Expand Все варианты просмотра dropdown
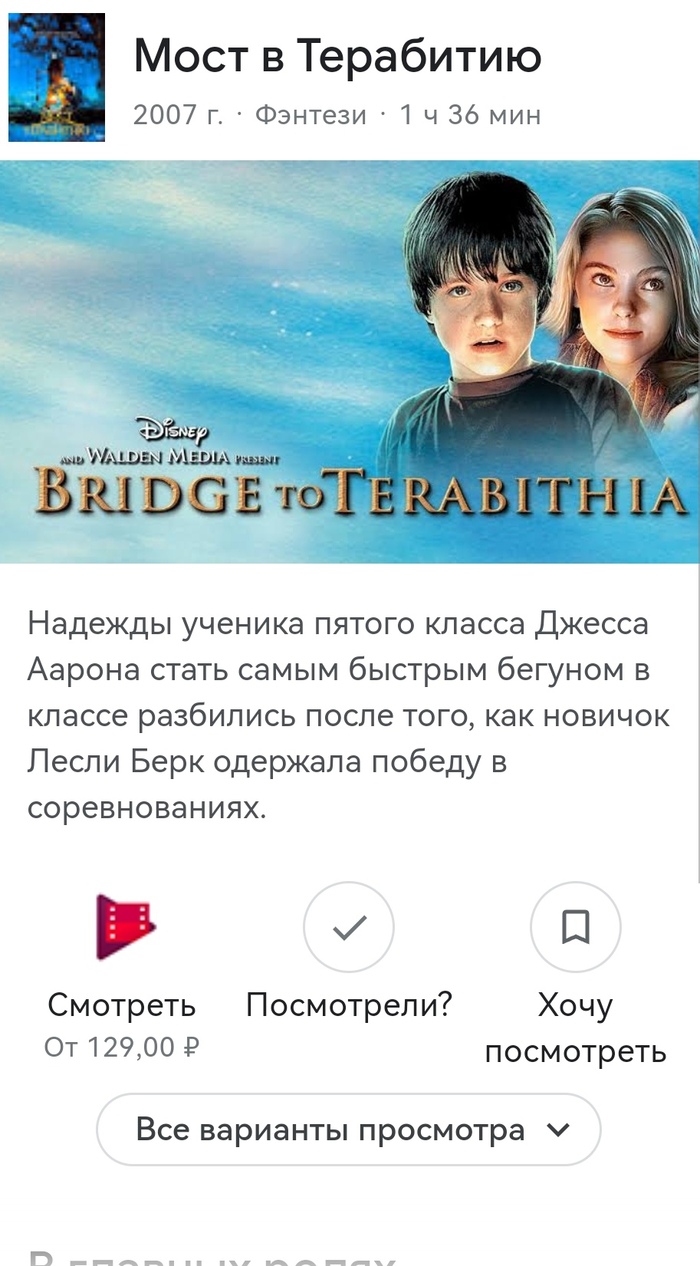Viewport: 700px width, 1266px height. [x=348, y=1130]
